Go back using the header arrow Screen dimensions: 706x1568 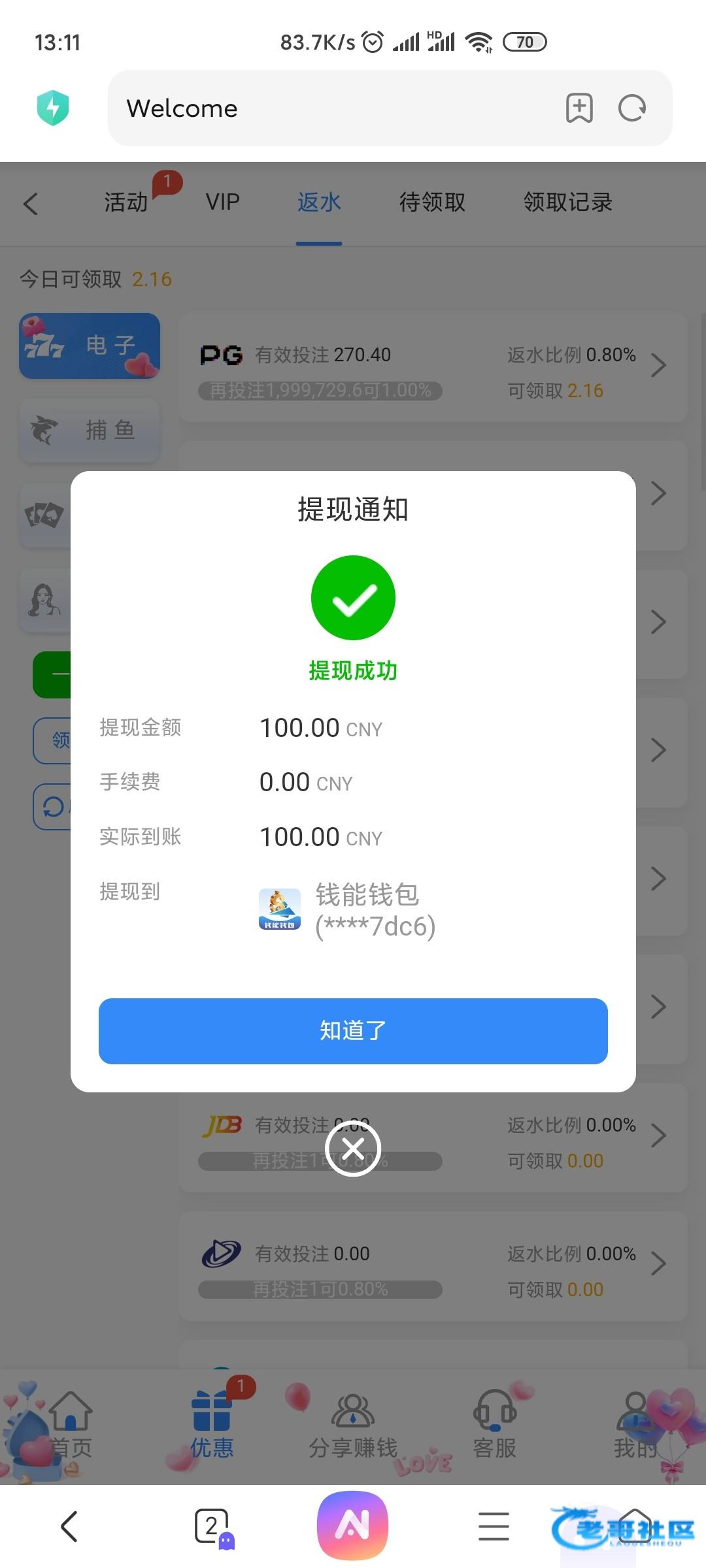coord(31,203)
